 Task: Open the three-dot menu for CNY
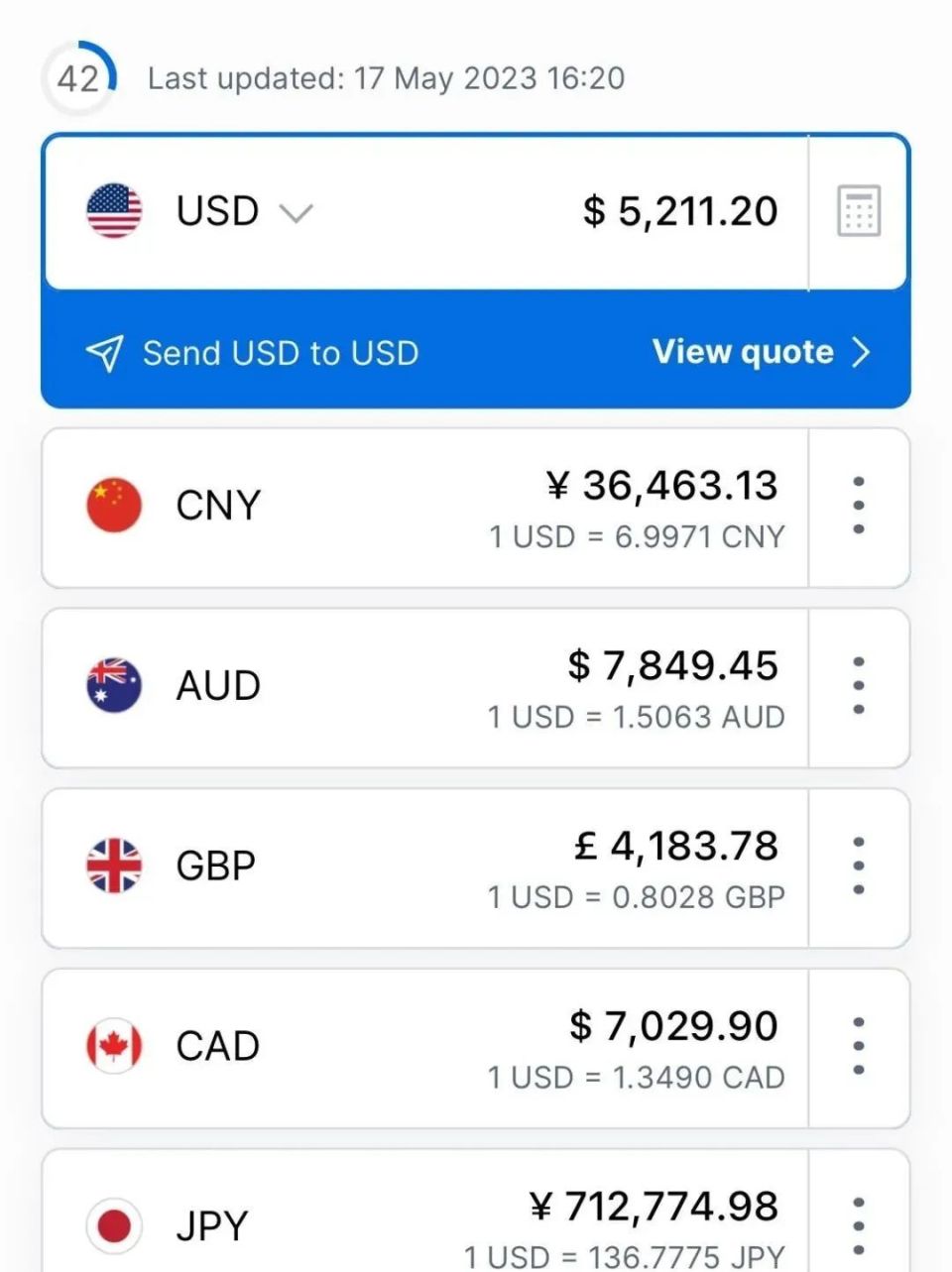tap(861, 505)
